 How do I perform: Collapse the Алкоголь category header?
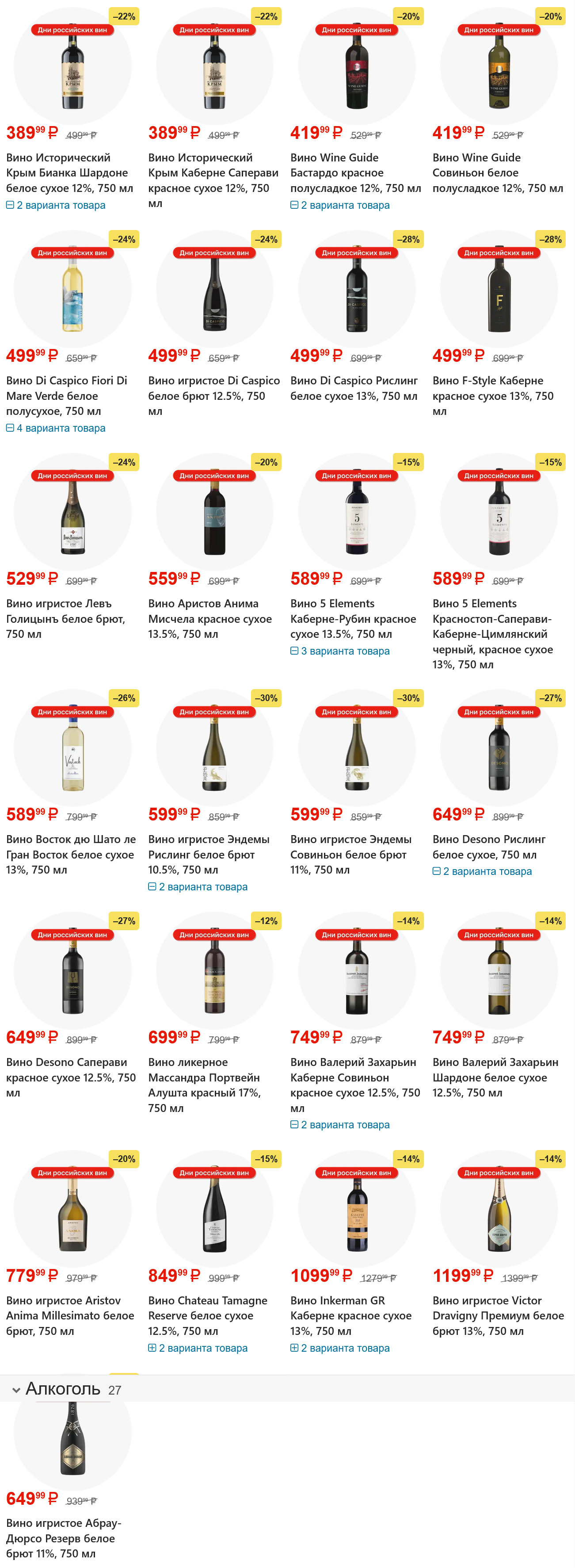click(16, 1390)
